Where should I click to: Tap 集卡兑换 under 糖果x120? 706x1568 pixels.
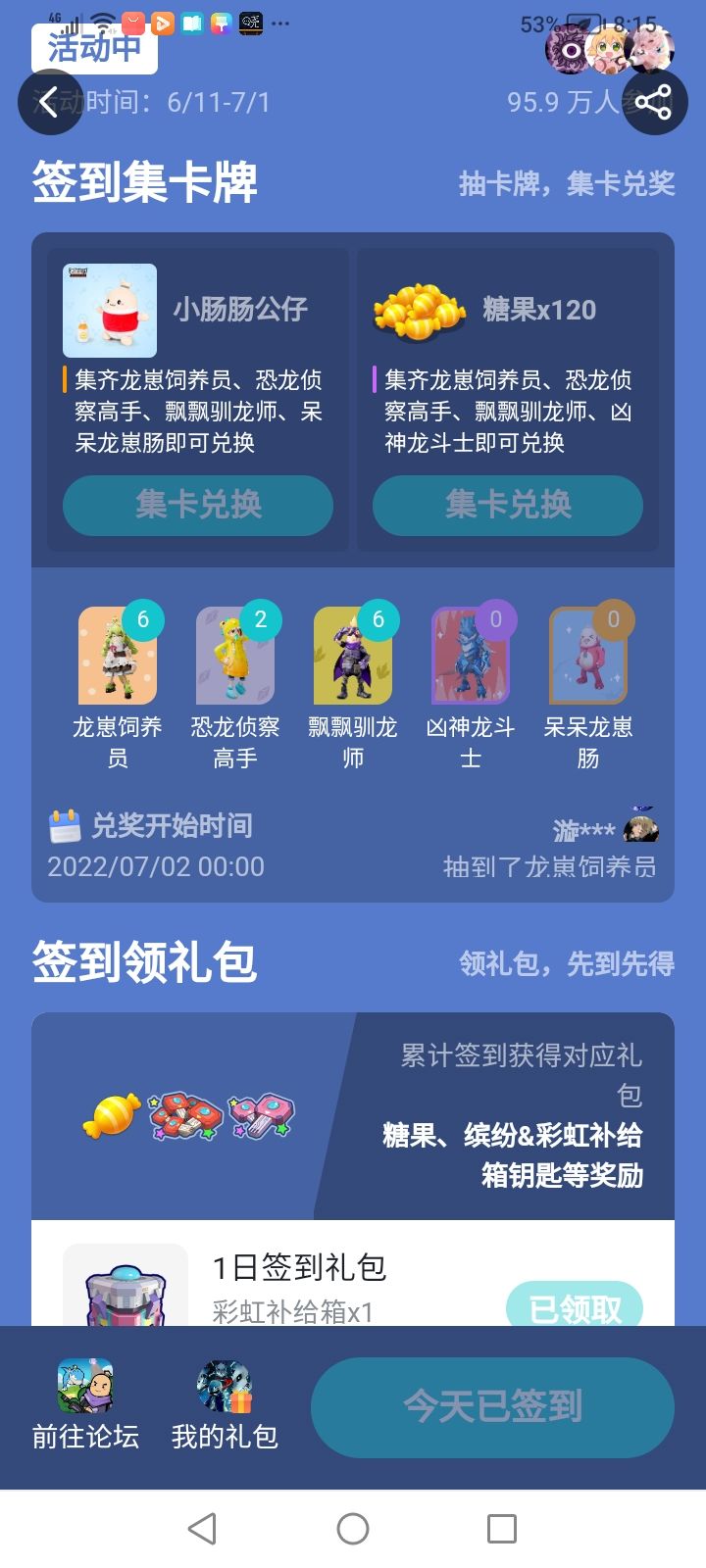(x=508, y=506)
